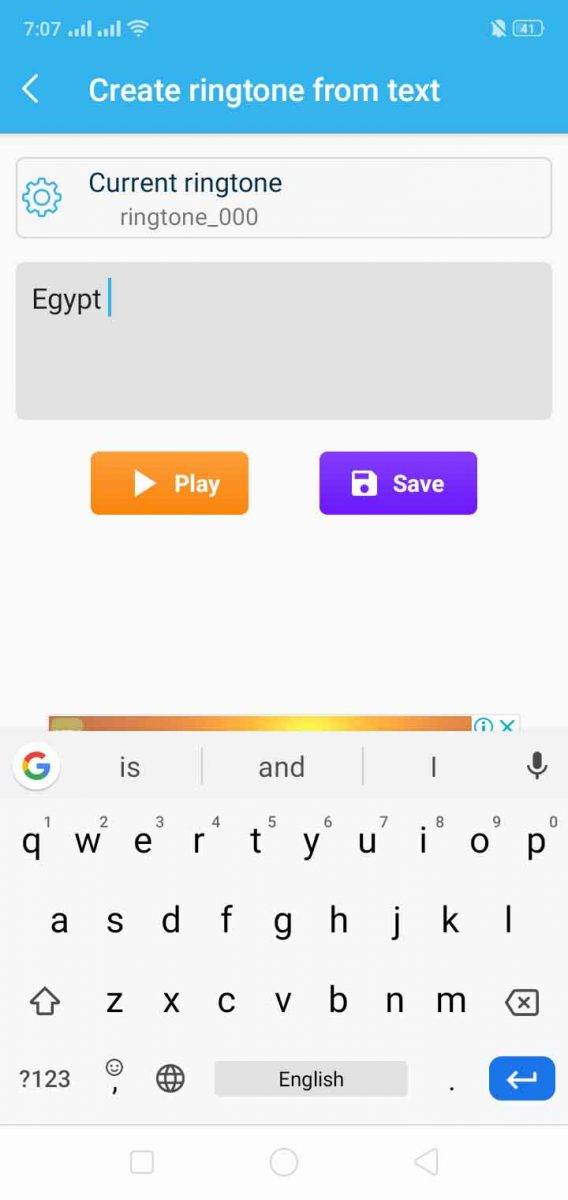
Task: Open the Current ringtone settings row
Action: coord(284,198)
